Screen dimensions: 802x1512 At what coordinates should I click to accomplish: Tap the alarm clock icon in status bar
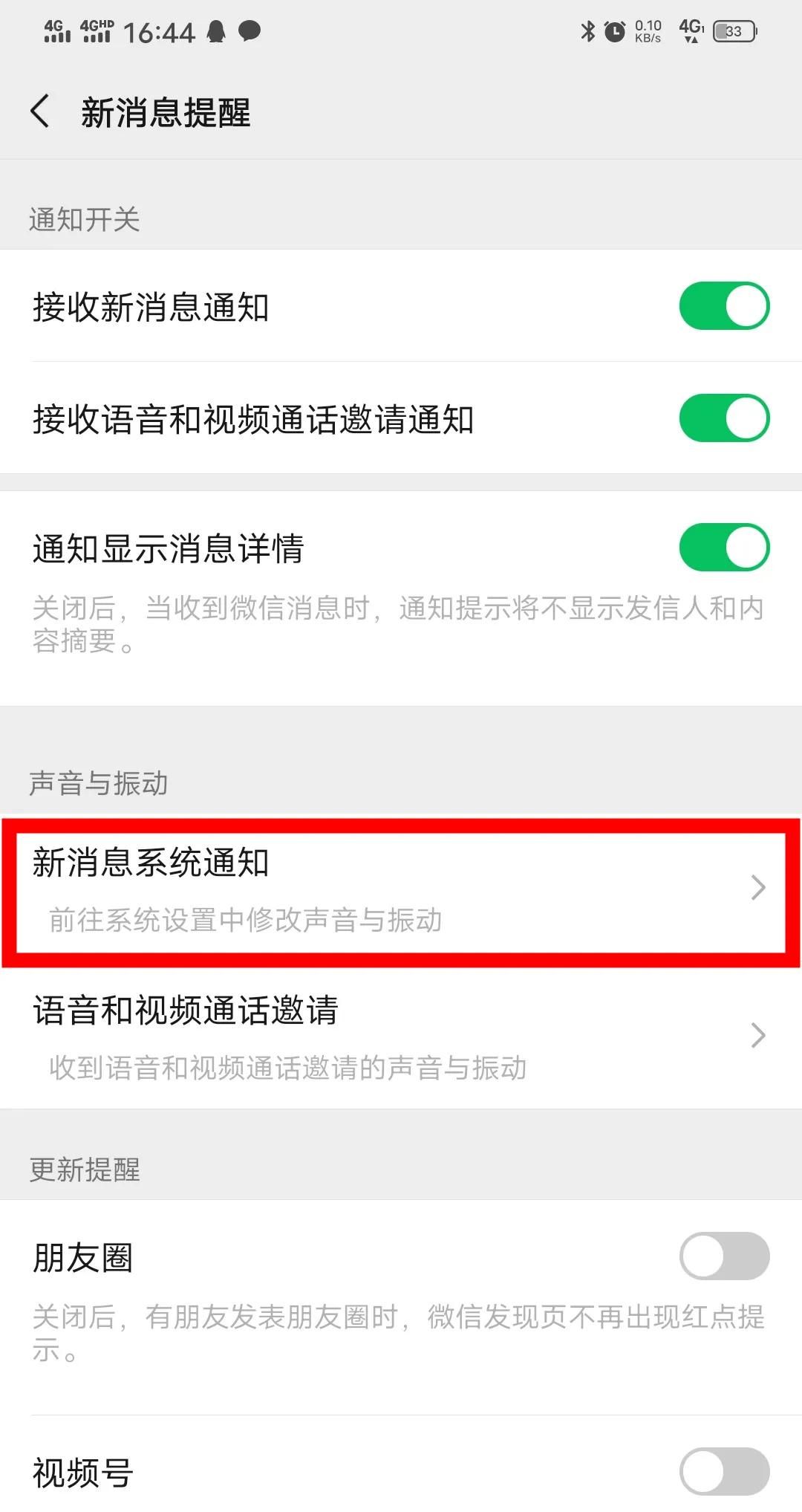pos(614,31)
